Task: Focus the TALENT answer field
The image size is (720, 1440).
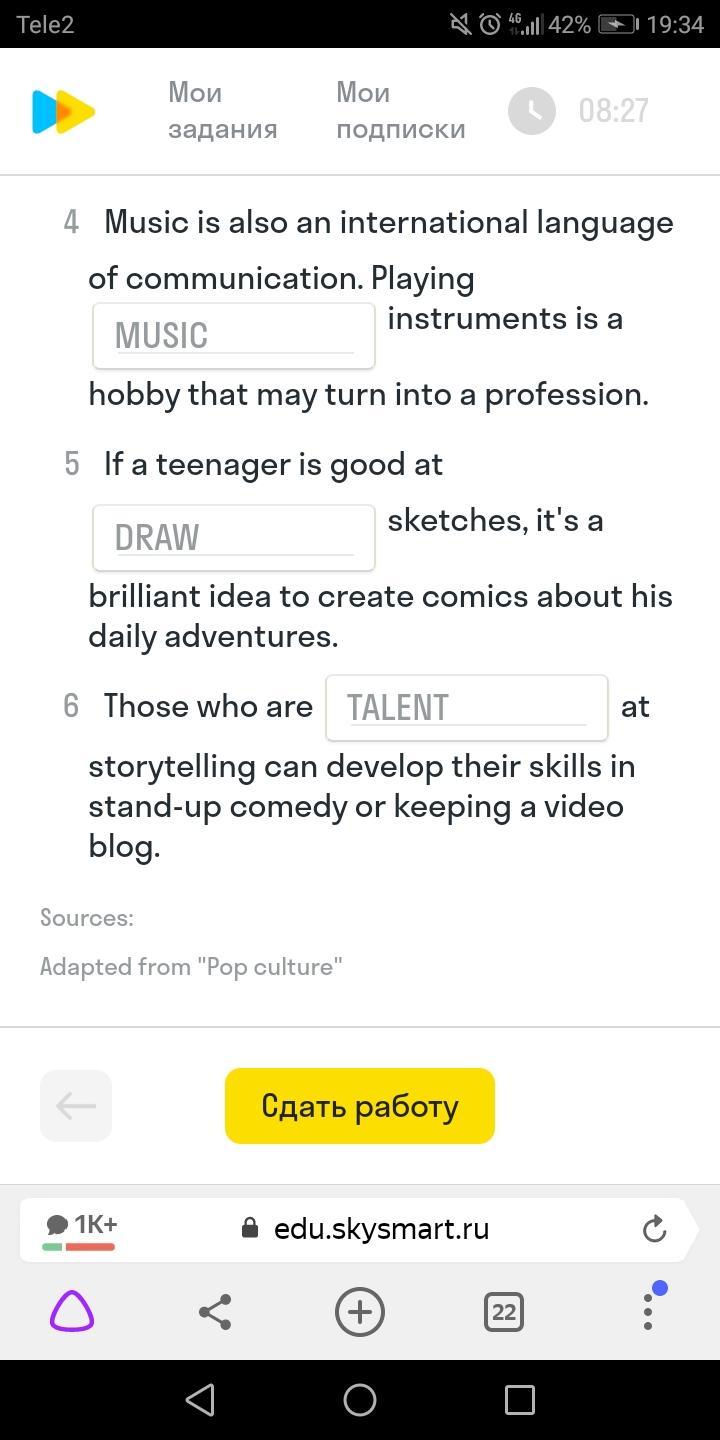Action: click(467, 708)
